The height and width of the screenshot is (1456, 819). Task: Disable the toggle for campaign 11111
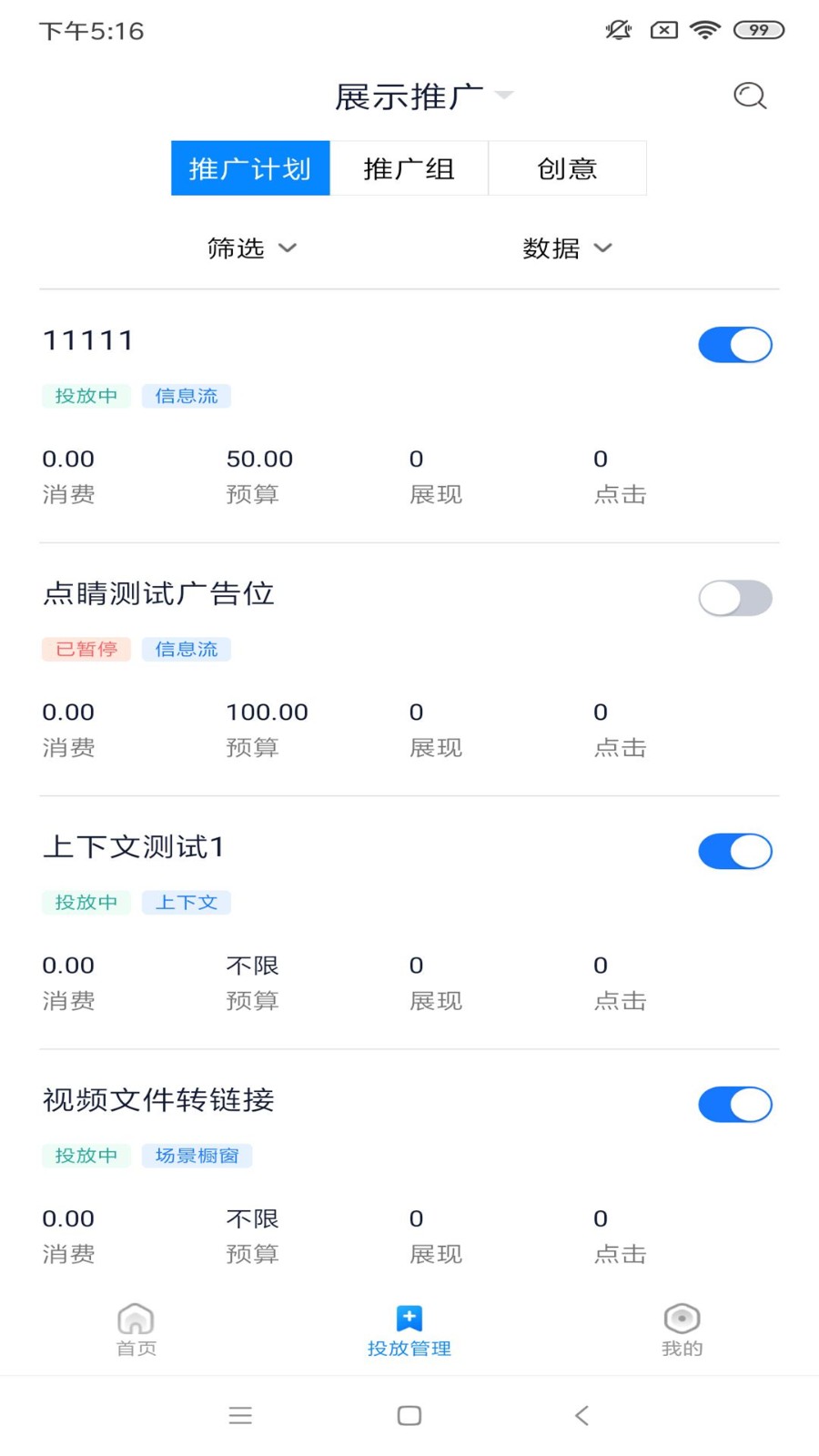pyautogui.click(x=734, y=345)
